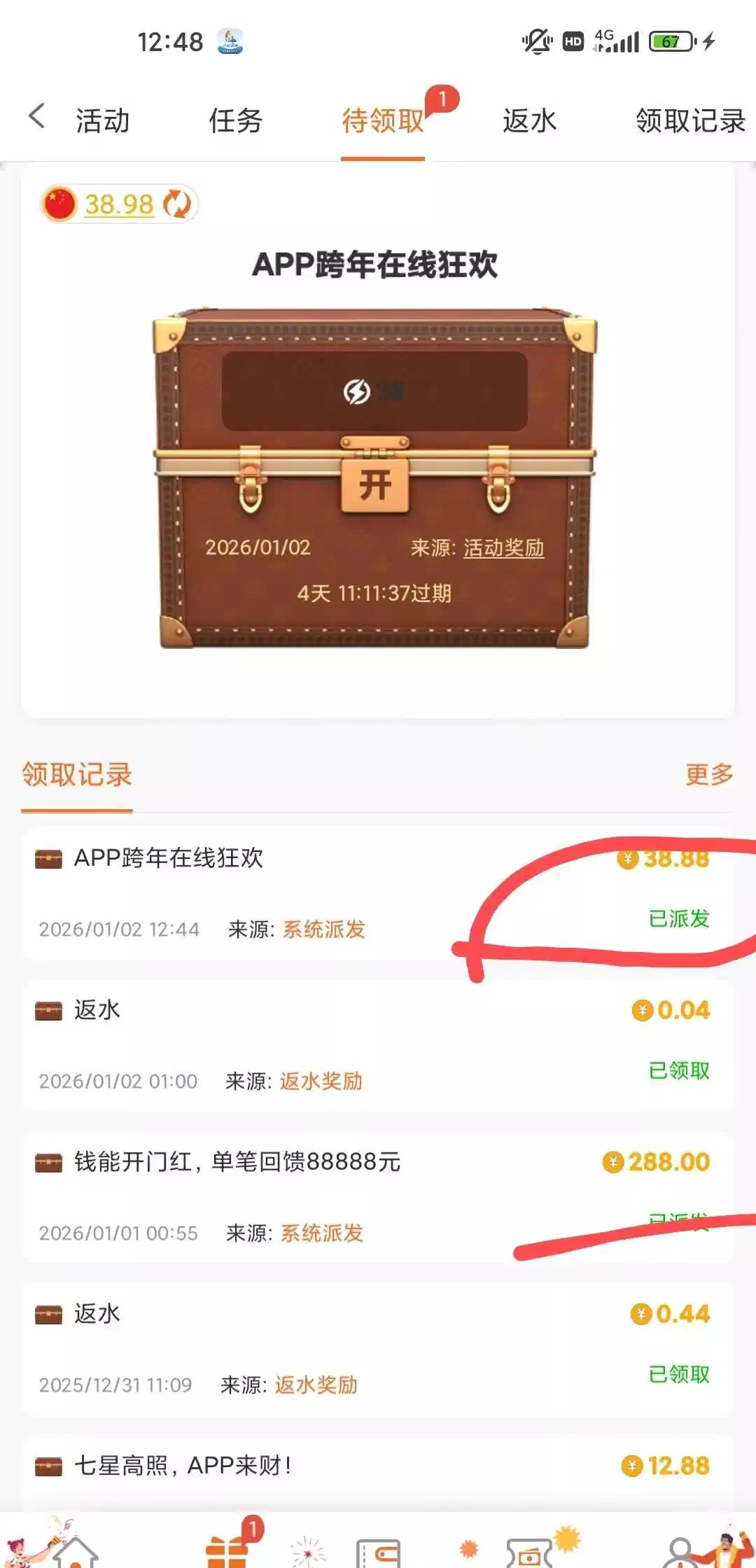Tap the 开 button on the treasure chest

point(375,485)
